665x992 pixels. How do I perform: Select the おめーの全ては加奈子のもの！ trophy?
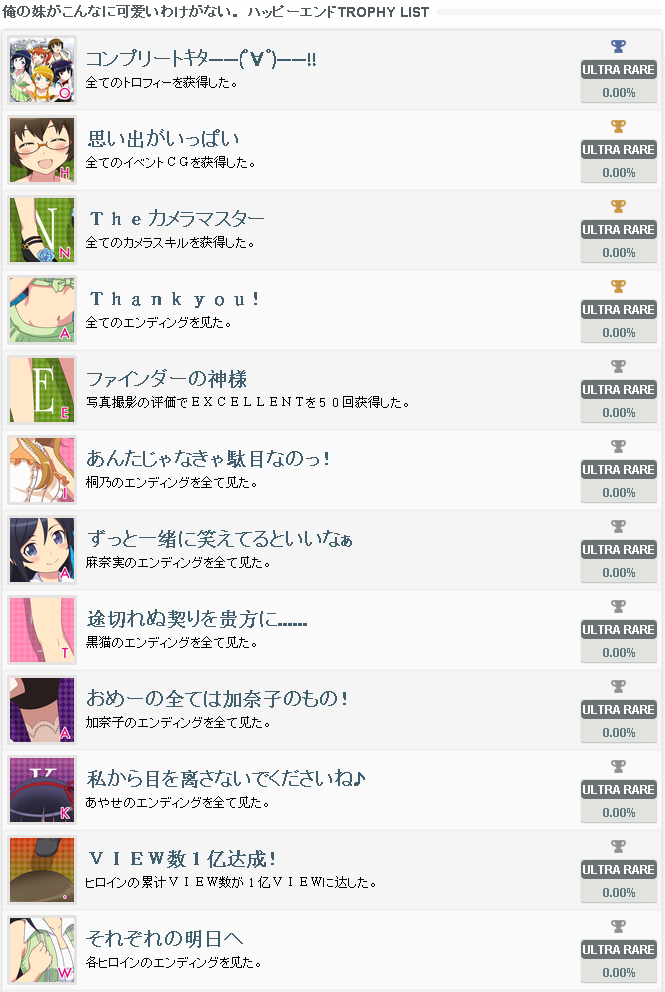[x=217, y=699]
